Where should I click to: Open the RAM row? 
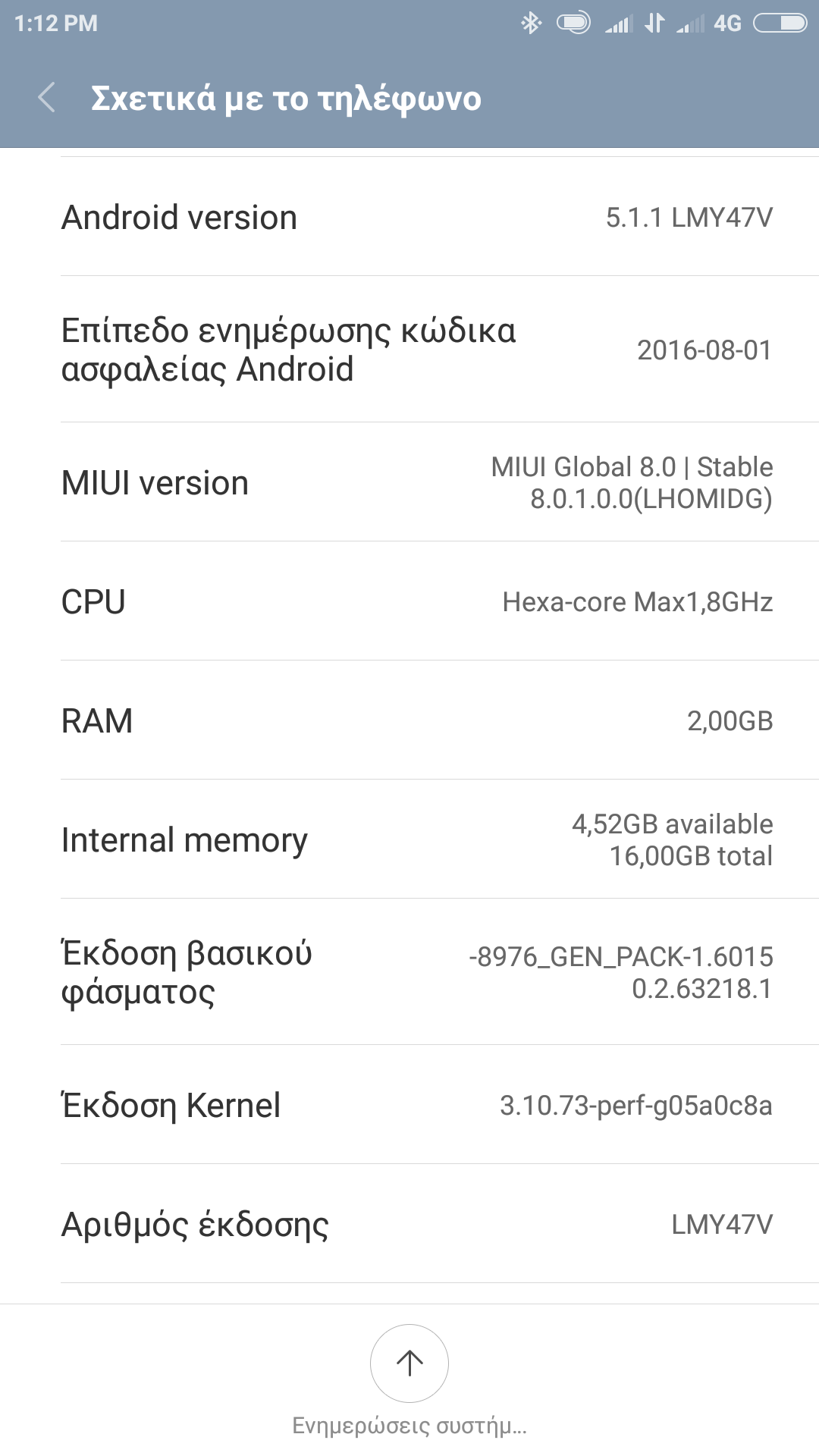(x=409, y=720)
